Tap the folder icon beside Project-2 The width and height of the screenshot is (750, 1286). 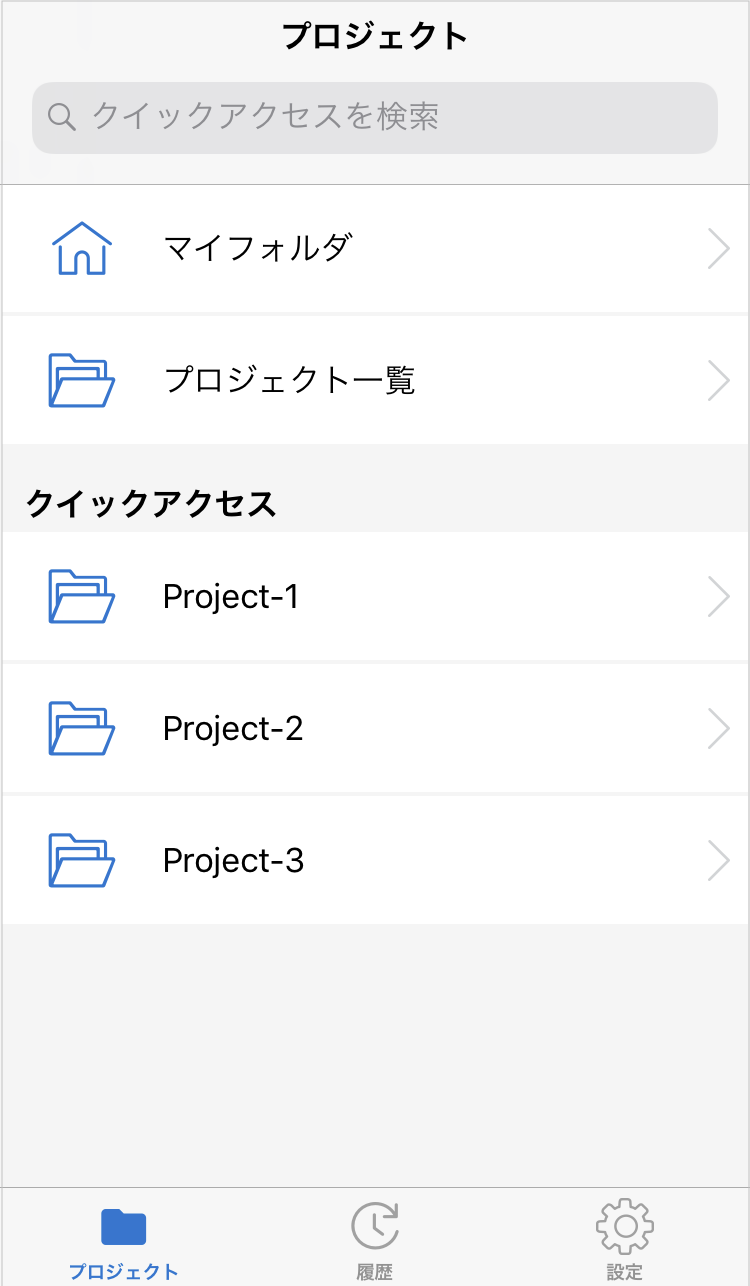pyautogui.click(x=81, y=728)
